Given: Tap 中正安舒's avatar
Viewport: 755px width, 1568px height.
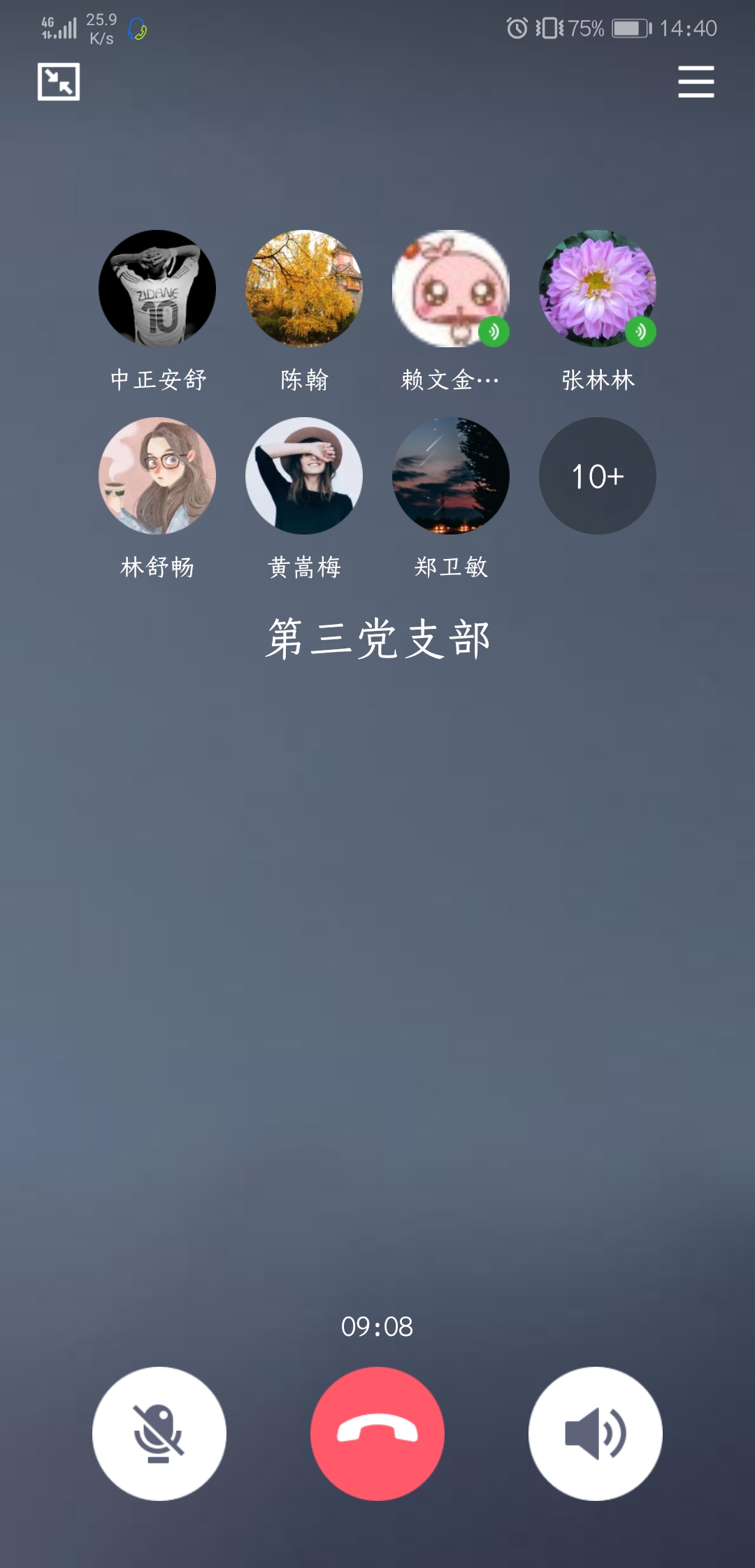Looking at the screenshot, I should coord(157,289).
